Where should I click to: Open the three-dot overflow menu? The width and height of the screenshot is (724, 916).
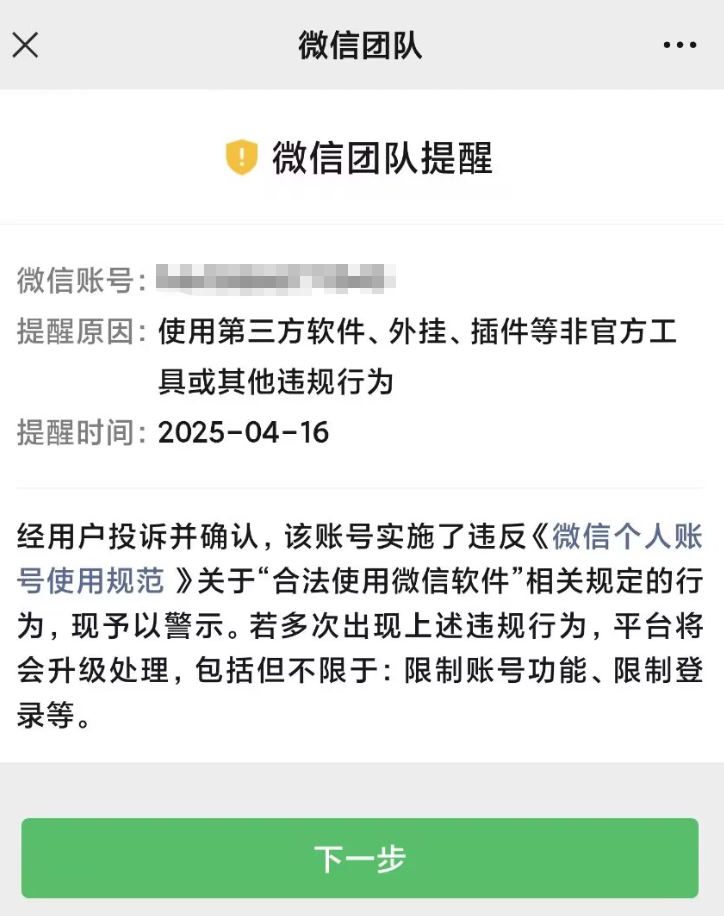click(x=679, y=45)
